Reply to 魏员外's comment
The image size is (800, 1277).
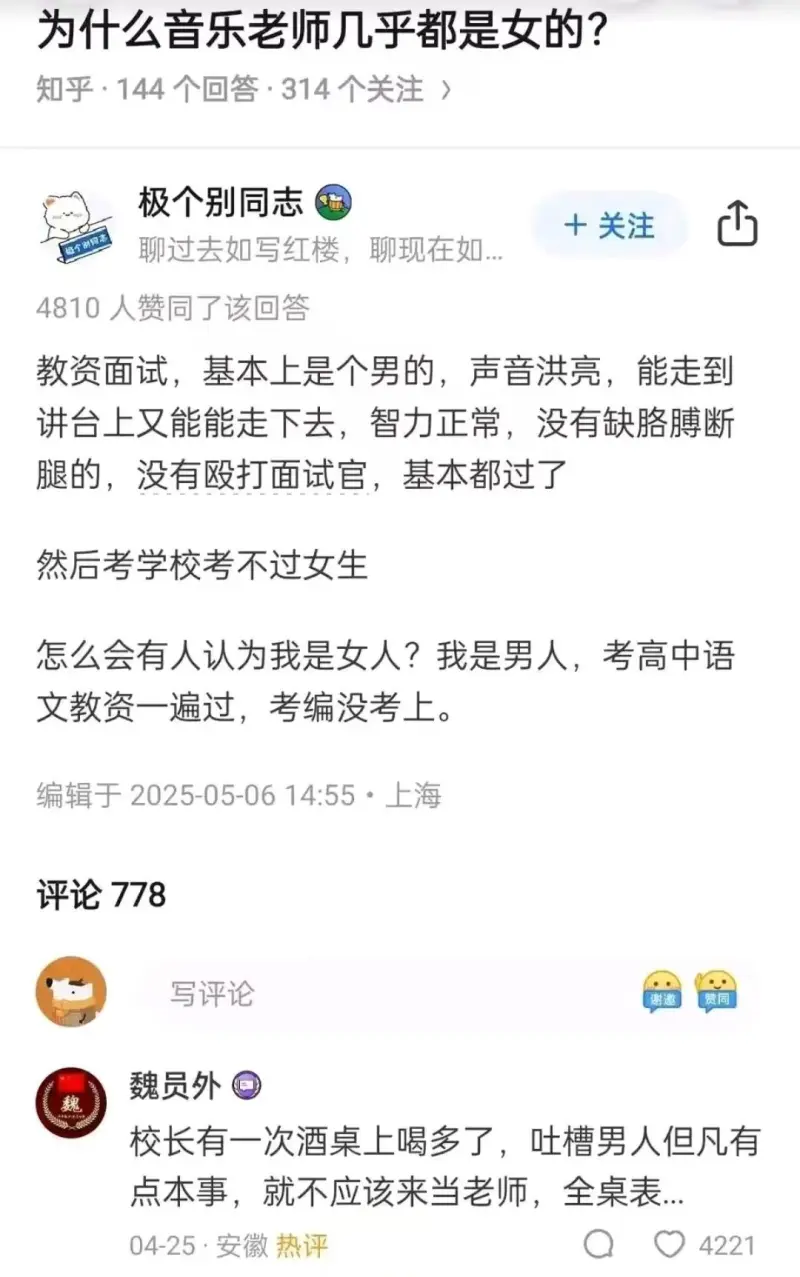[599, 1245]
